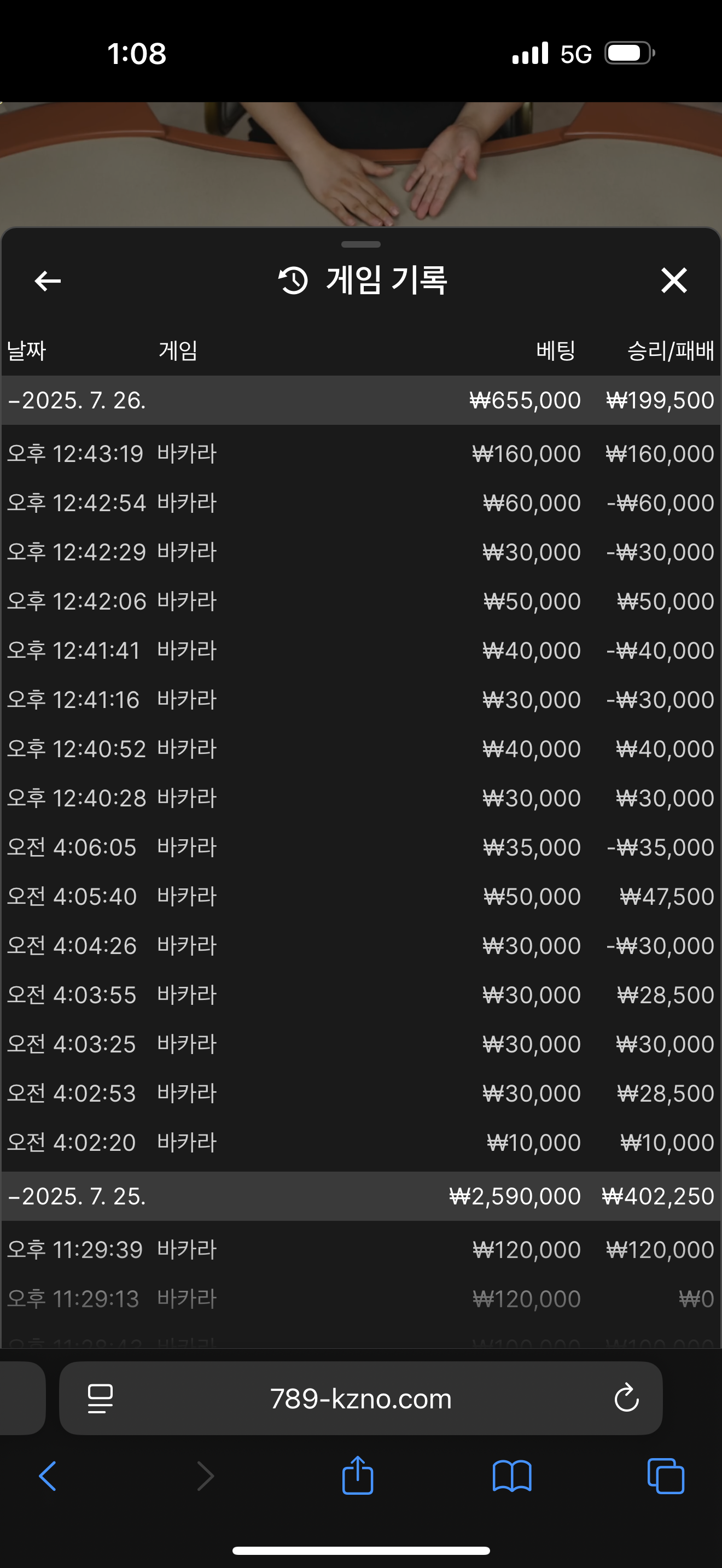
Task: Go back in Safari browser history
Action: coord(48,1476)
